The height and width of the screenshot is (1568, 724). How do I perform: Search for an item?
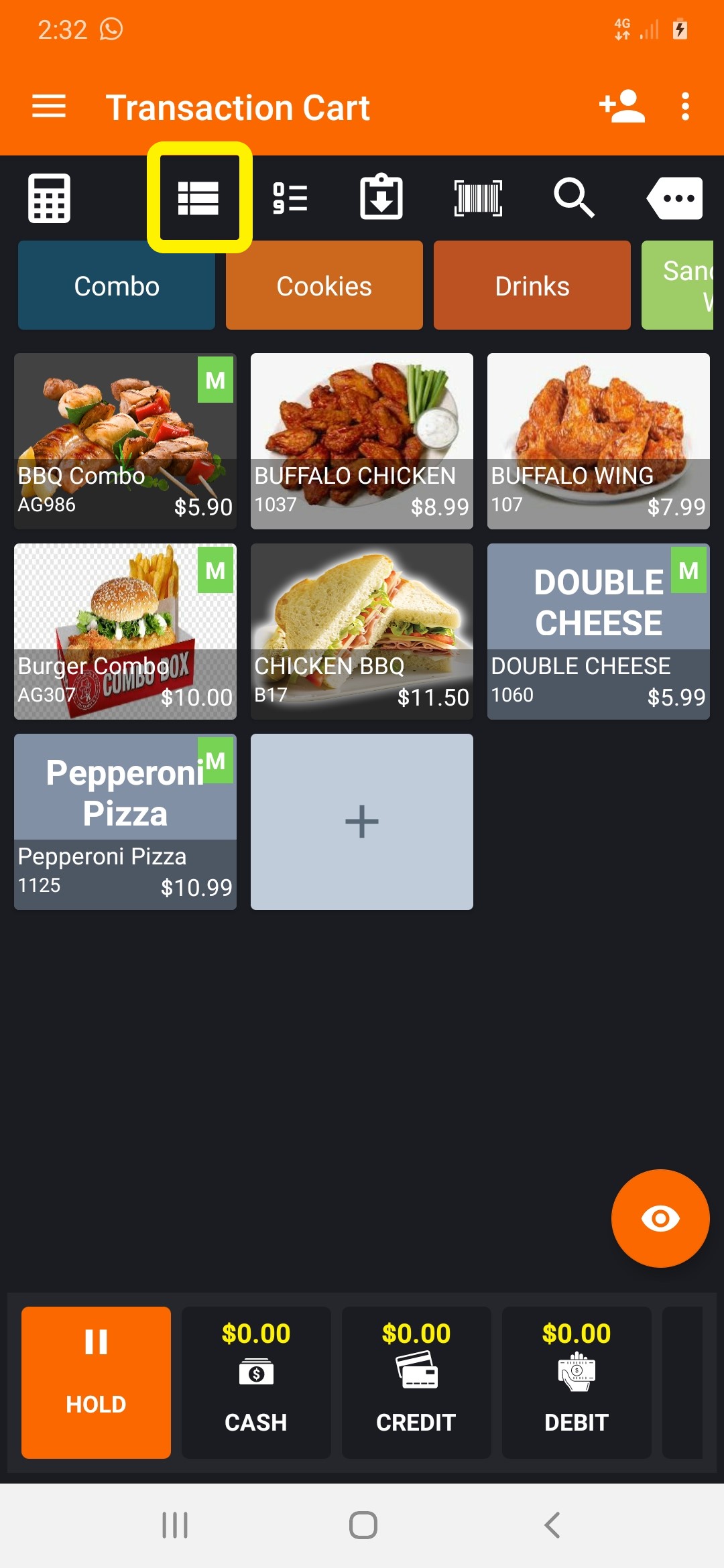pos(574,198)
